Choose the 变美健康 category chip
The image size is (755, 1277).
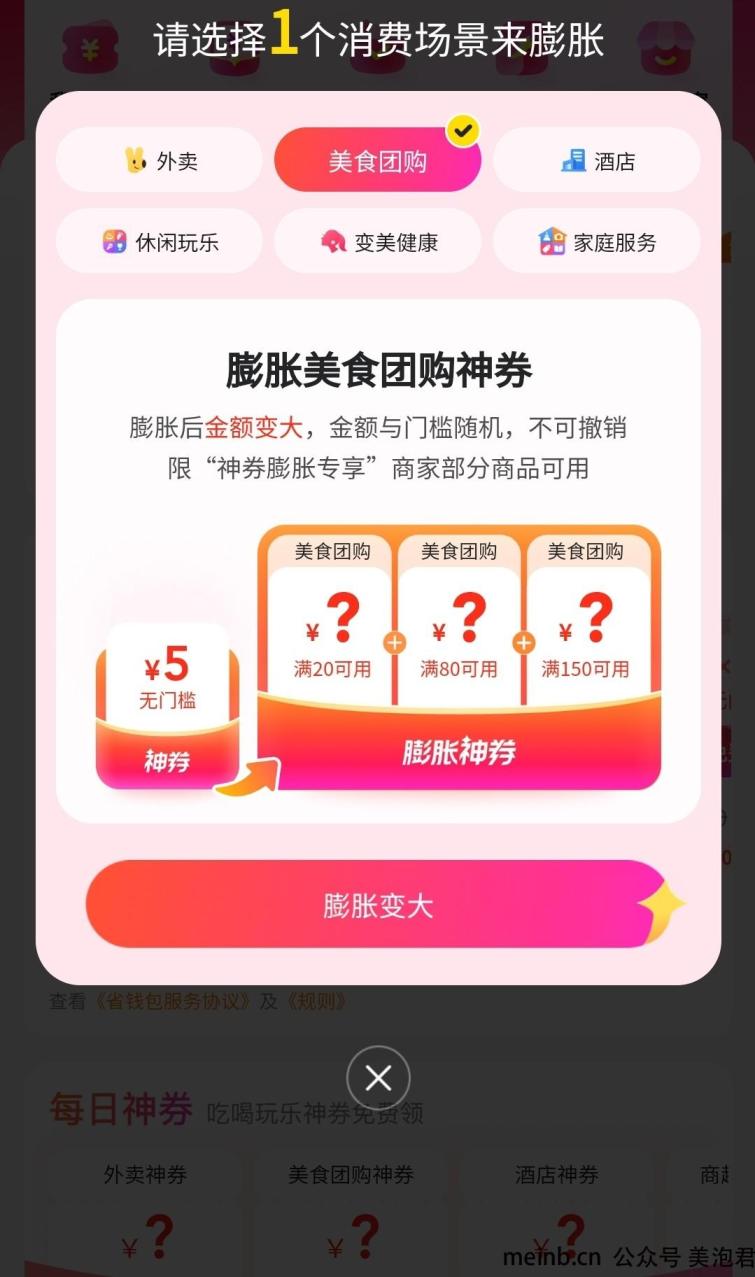pos(377,241)
